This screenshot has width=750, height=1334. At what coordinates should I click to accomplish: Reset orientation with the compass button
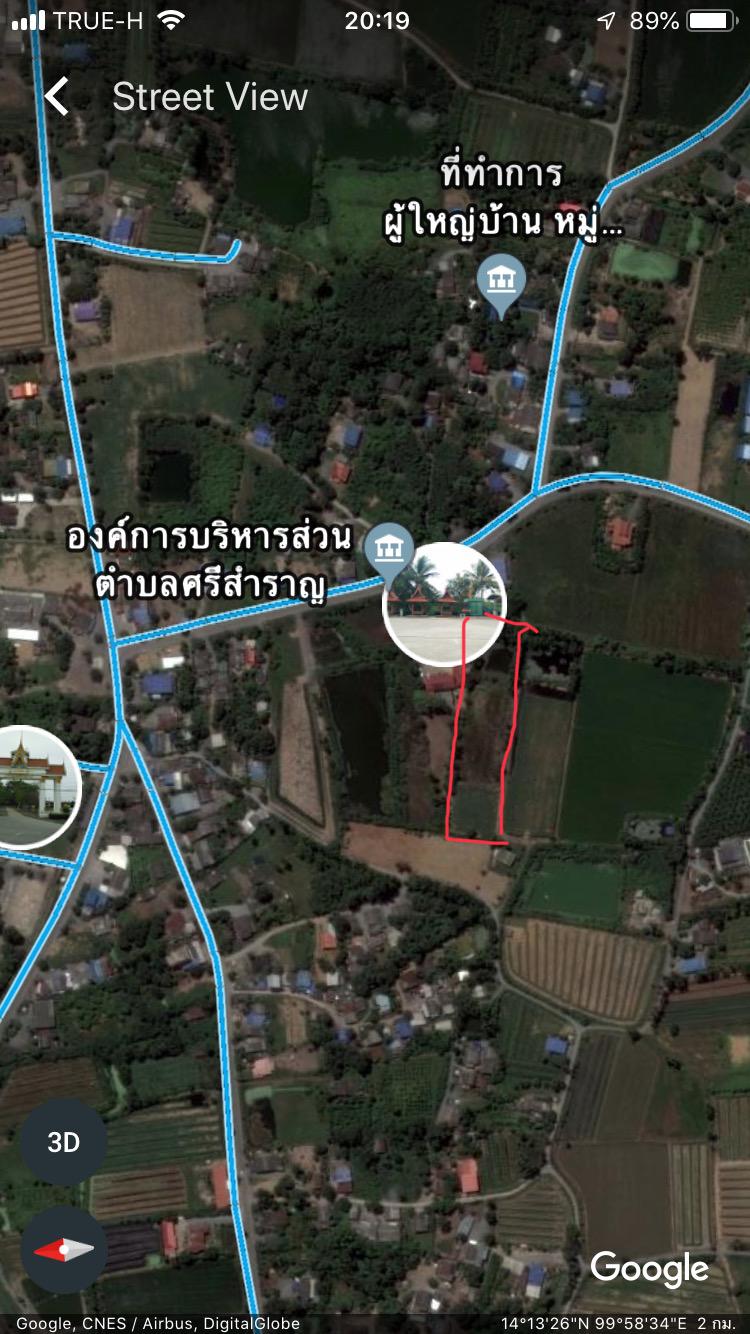(63, 1250)
